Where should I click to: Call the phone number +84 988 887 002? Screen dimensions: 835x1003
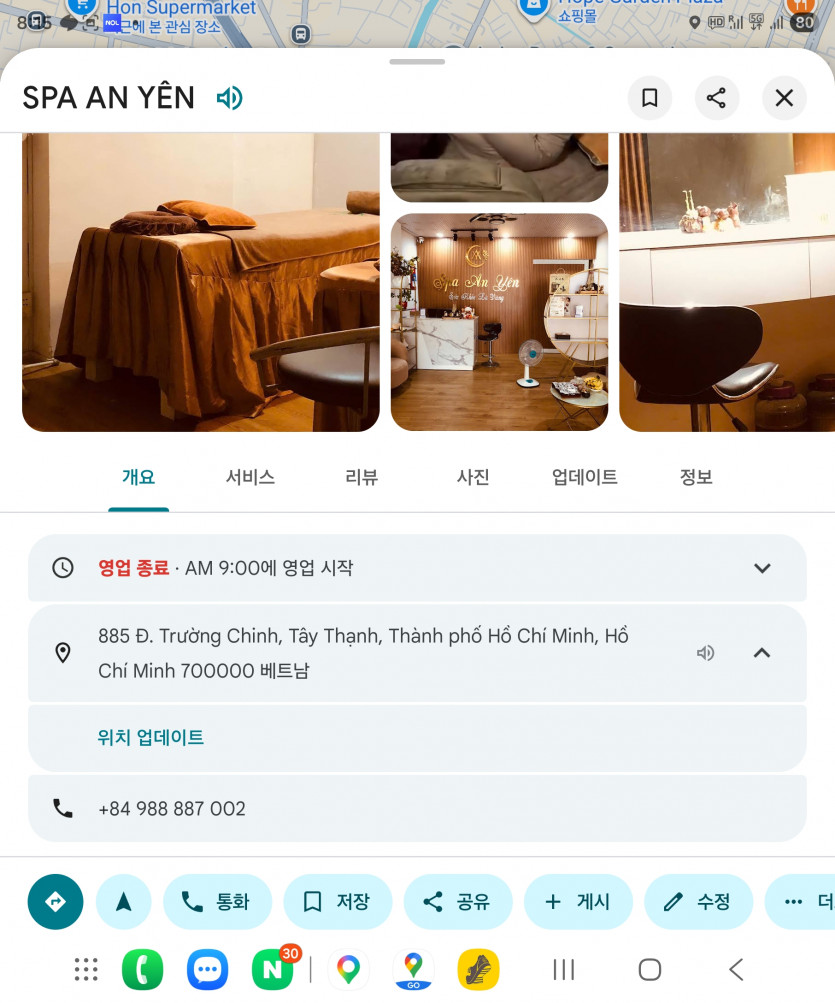[172, 808]
